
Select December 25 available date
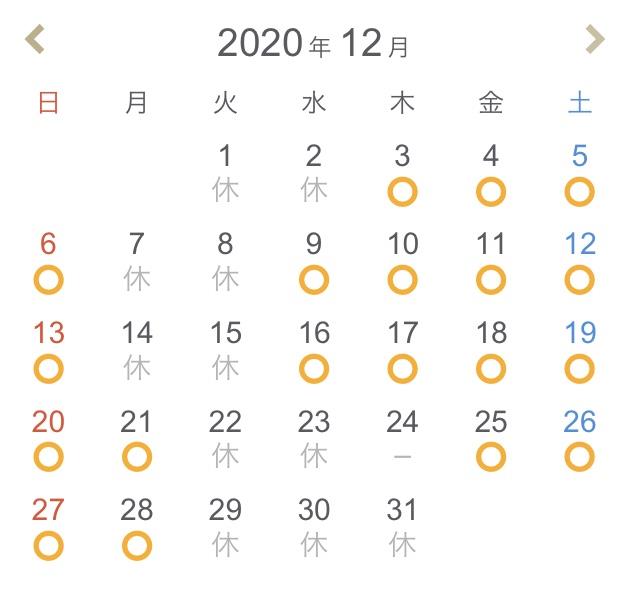pyautogui.click(x=491, y=439)
